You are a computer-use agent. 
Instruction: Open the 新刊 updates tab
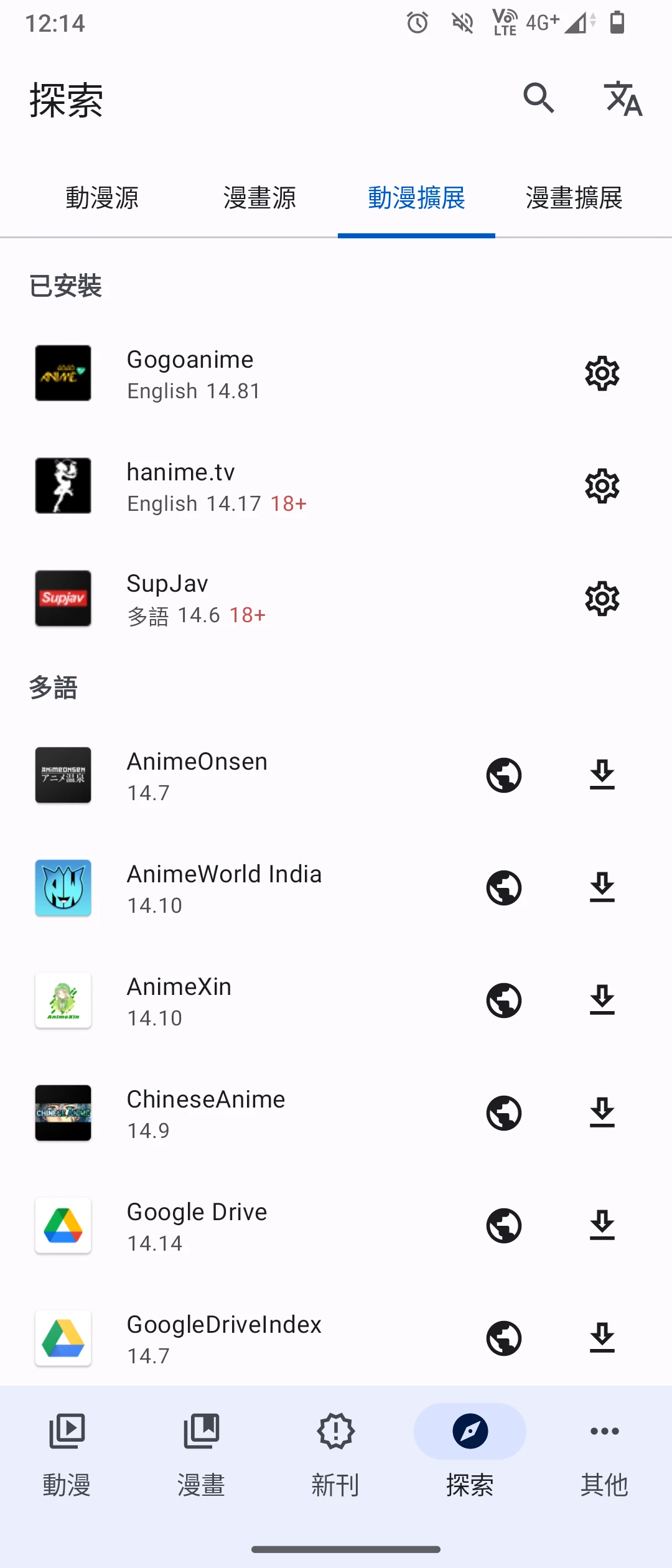click(335, 1450)
